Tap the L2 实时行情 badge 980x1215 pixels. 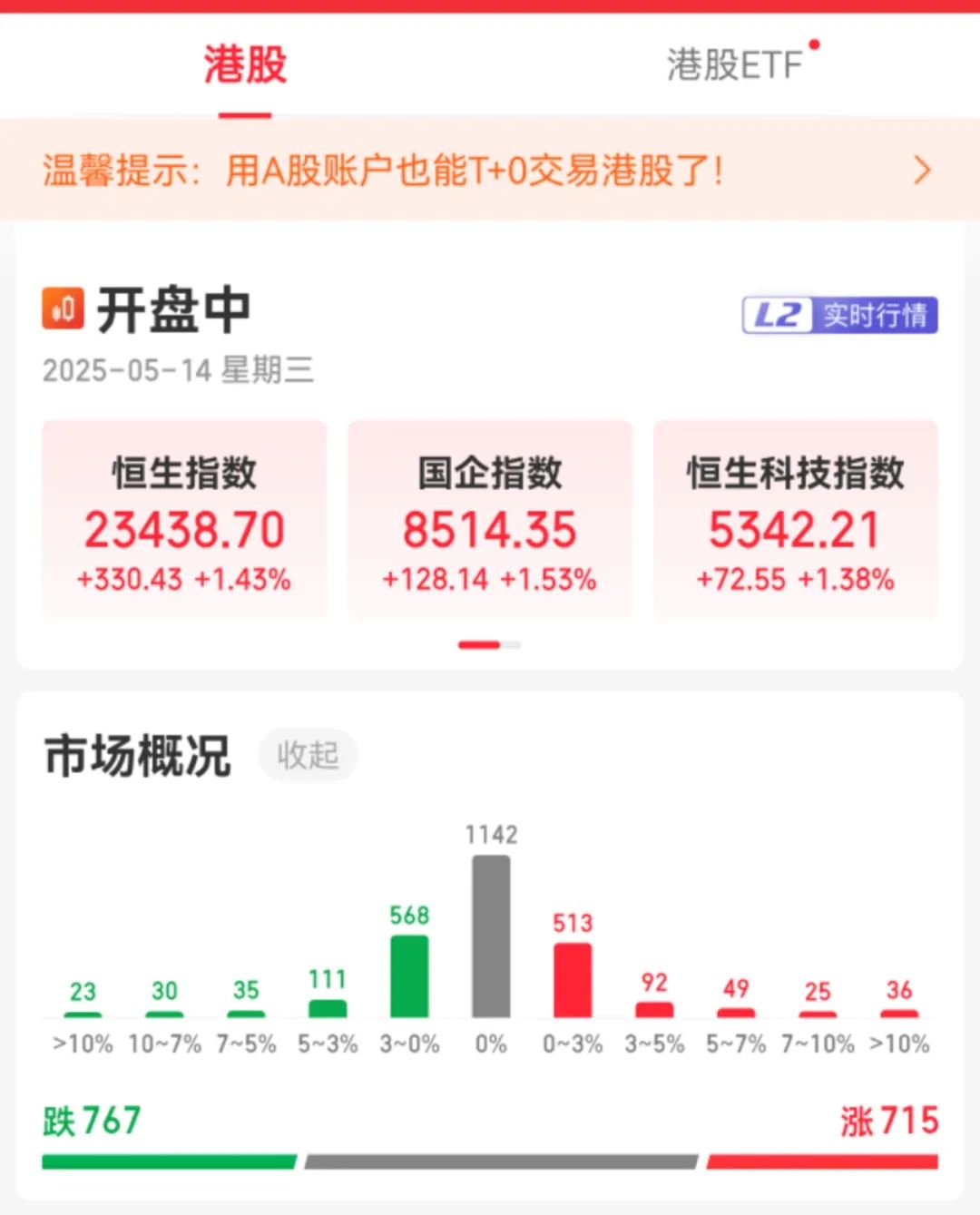click(x=839, y=316)
